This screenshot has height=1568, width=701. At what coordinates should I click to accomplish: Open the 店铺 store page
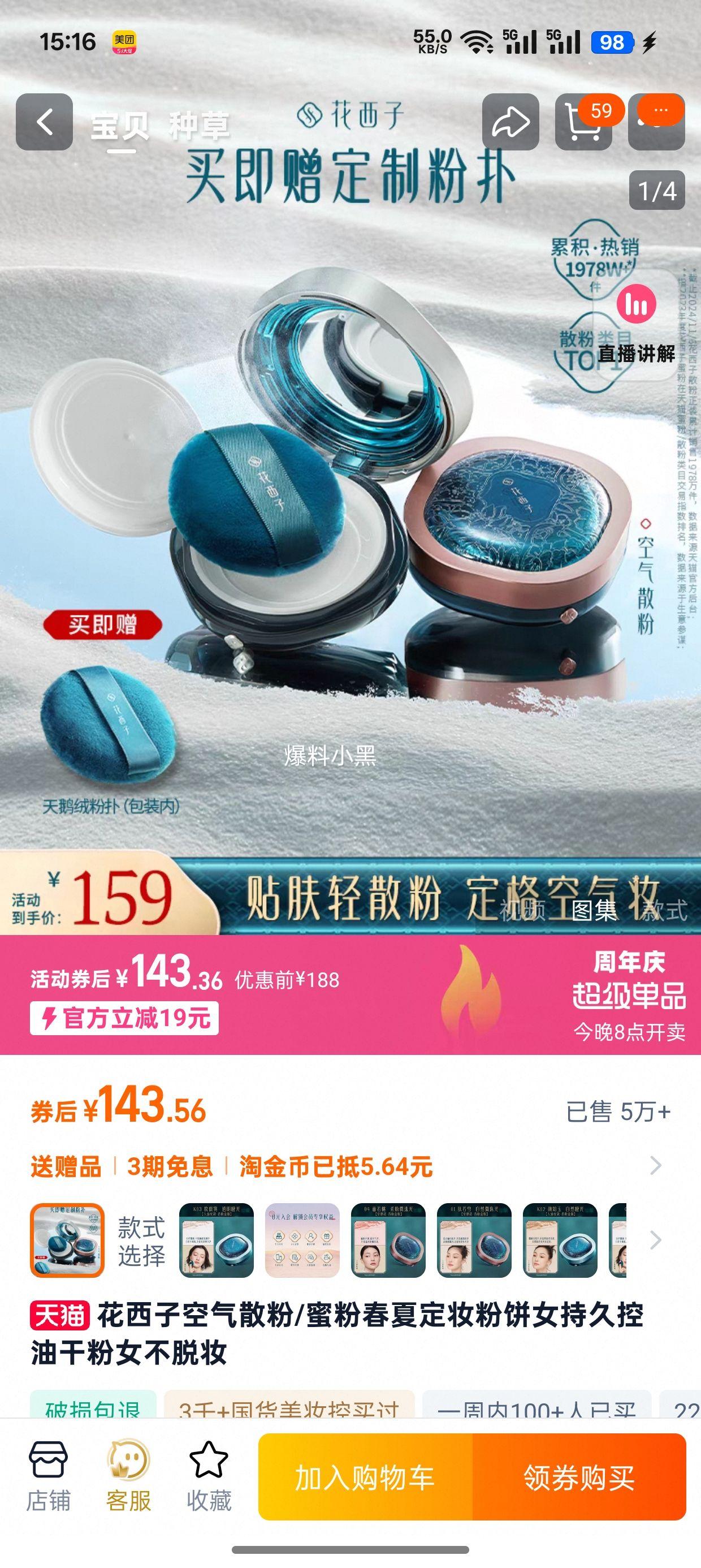click(x=48, y=1477)
